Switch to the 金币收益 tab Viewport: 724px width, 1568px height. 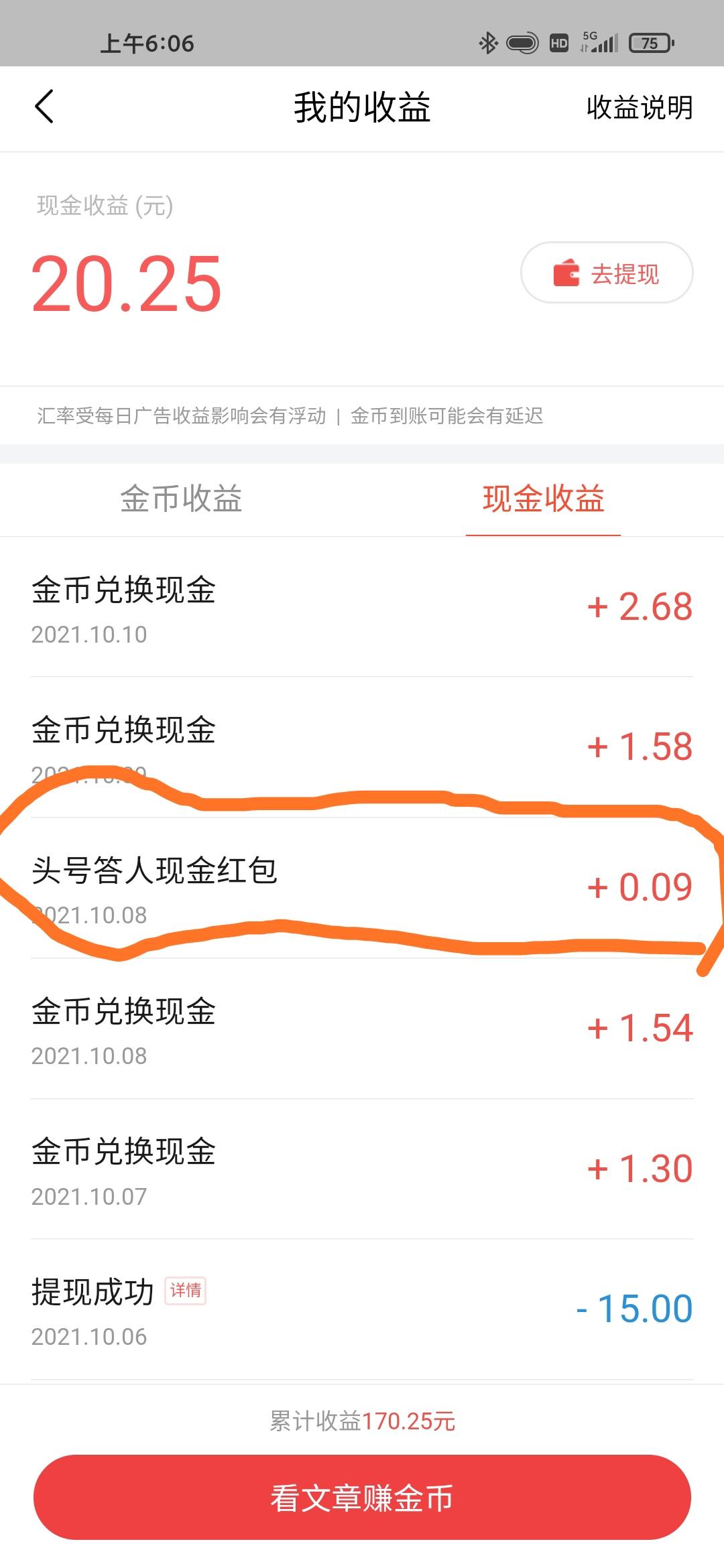(x=181, y=499)
